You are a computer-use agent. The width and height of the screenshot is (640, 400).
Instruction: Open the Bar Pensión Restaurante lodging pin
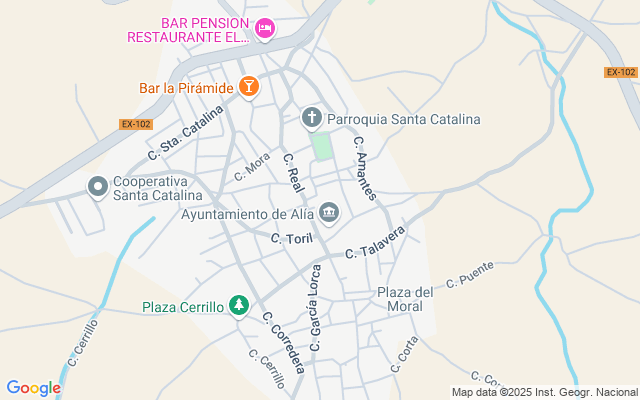click(265, 29)
